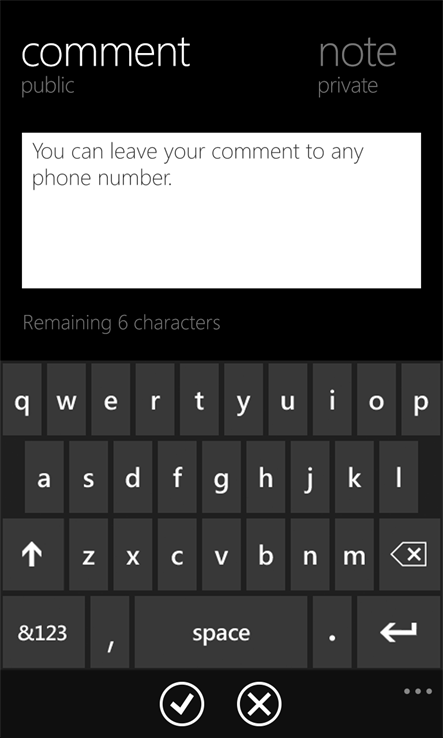
Task: Open the three-dot more options menu
Action: coord(418,691)
